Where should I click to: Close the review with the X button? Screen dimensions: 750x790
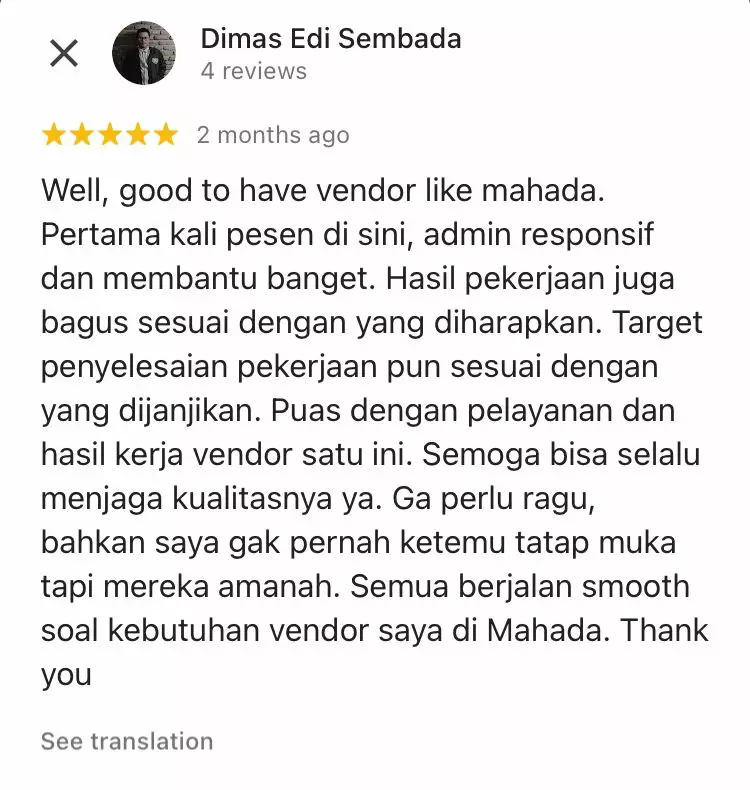64,54
